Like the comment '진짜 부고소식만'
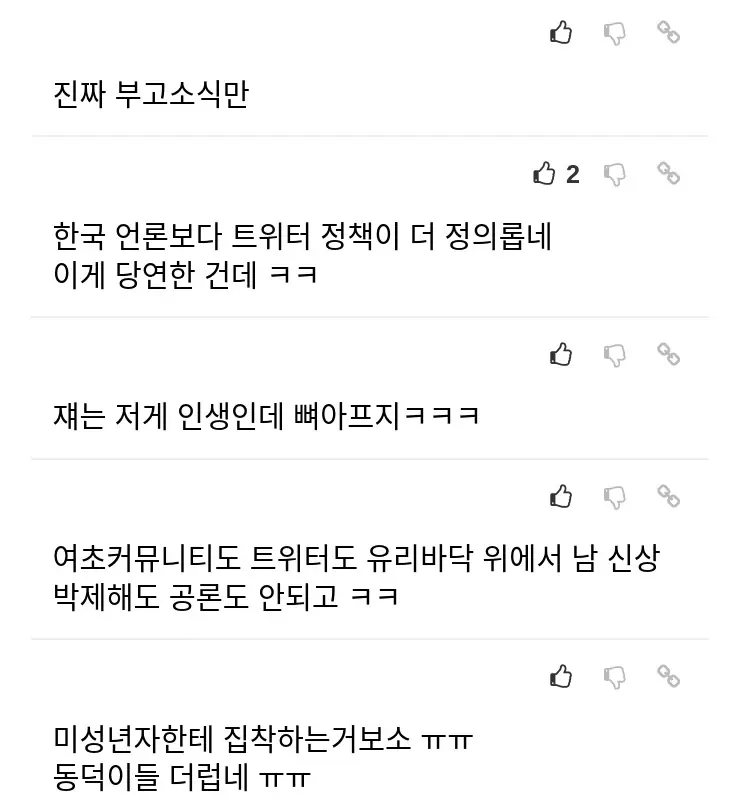 coord(561,33)
